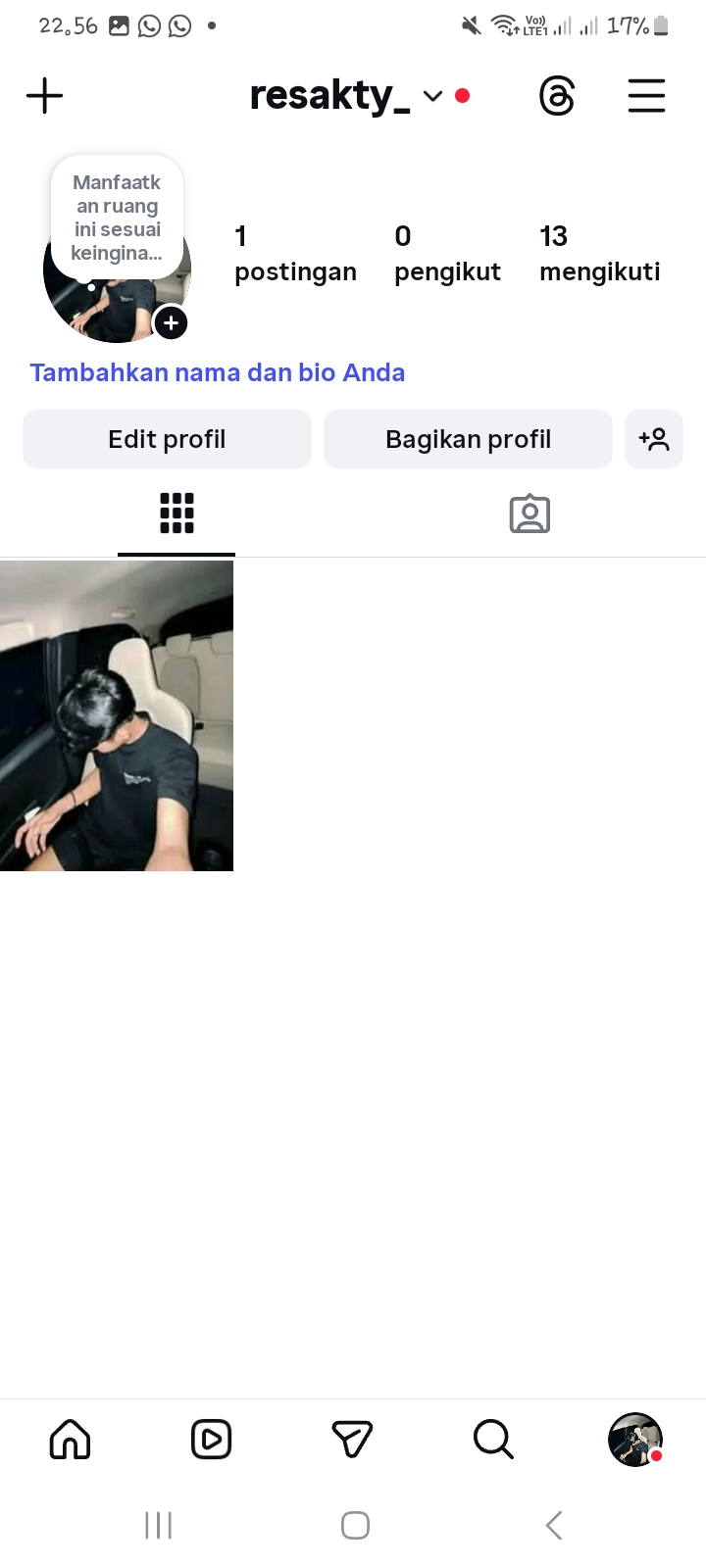706x1568 pixels.
Task: Open direct messages from the bottom bar
Action: [x=352, y=1440]
